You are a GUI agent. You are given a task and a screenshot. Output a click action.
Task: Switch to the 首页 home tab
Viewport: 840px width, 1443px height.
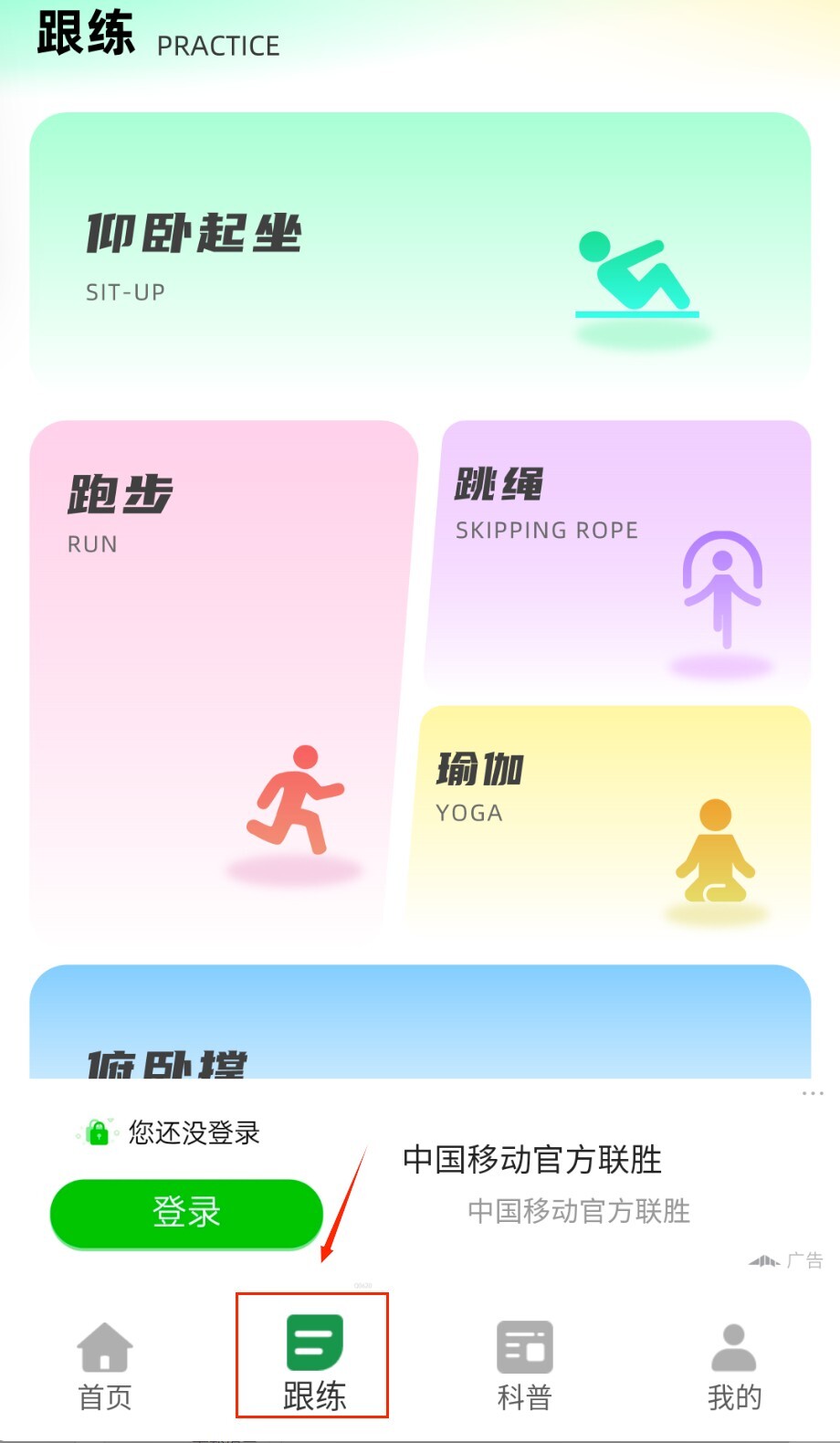tap(105, 1365)
